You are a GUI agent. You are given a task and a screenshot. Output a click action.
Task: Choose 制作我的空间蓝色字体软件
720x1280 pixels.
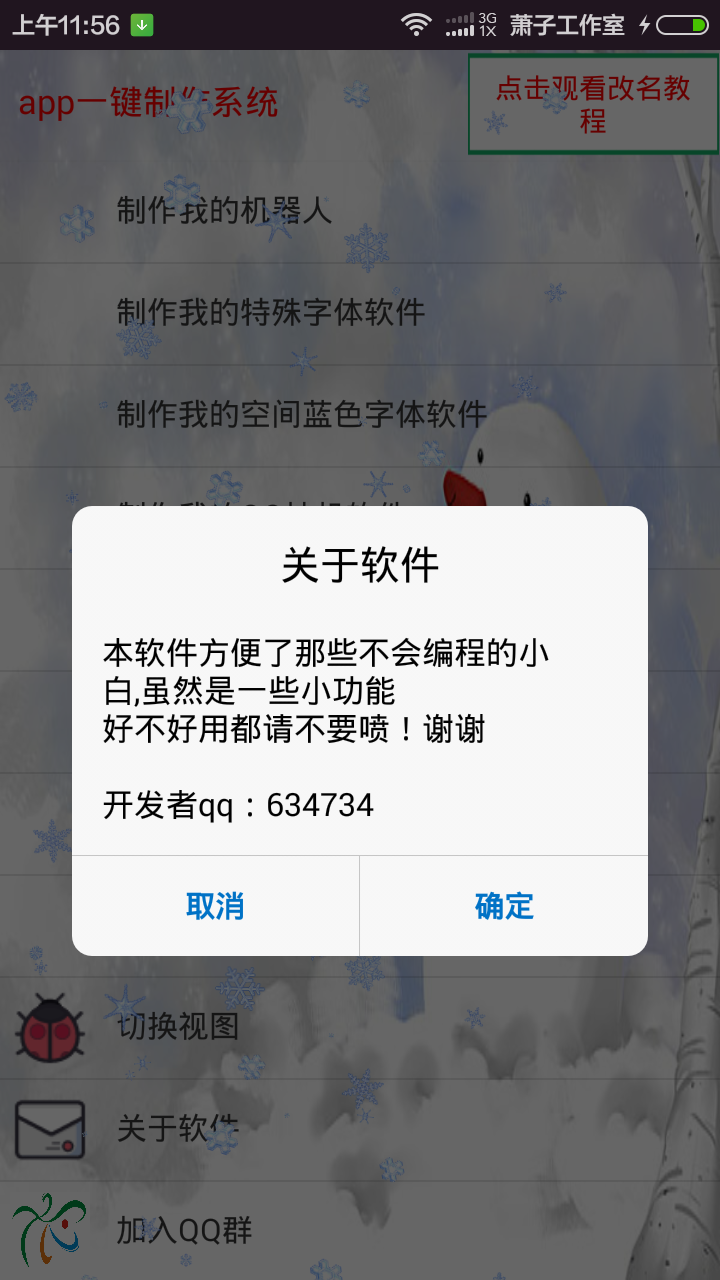301,414
